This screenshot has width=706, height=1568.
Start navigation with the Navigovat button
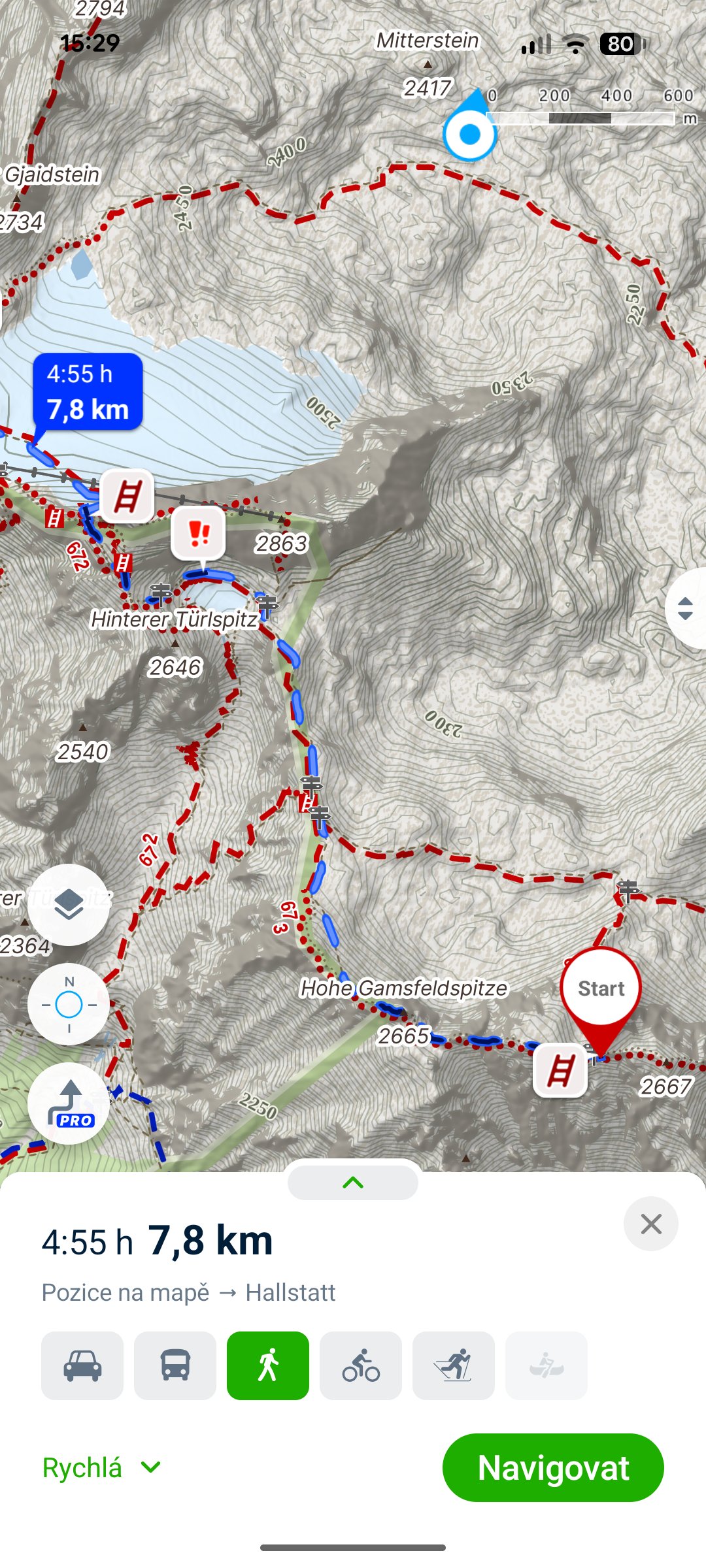(553, 1467)
